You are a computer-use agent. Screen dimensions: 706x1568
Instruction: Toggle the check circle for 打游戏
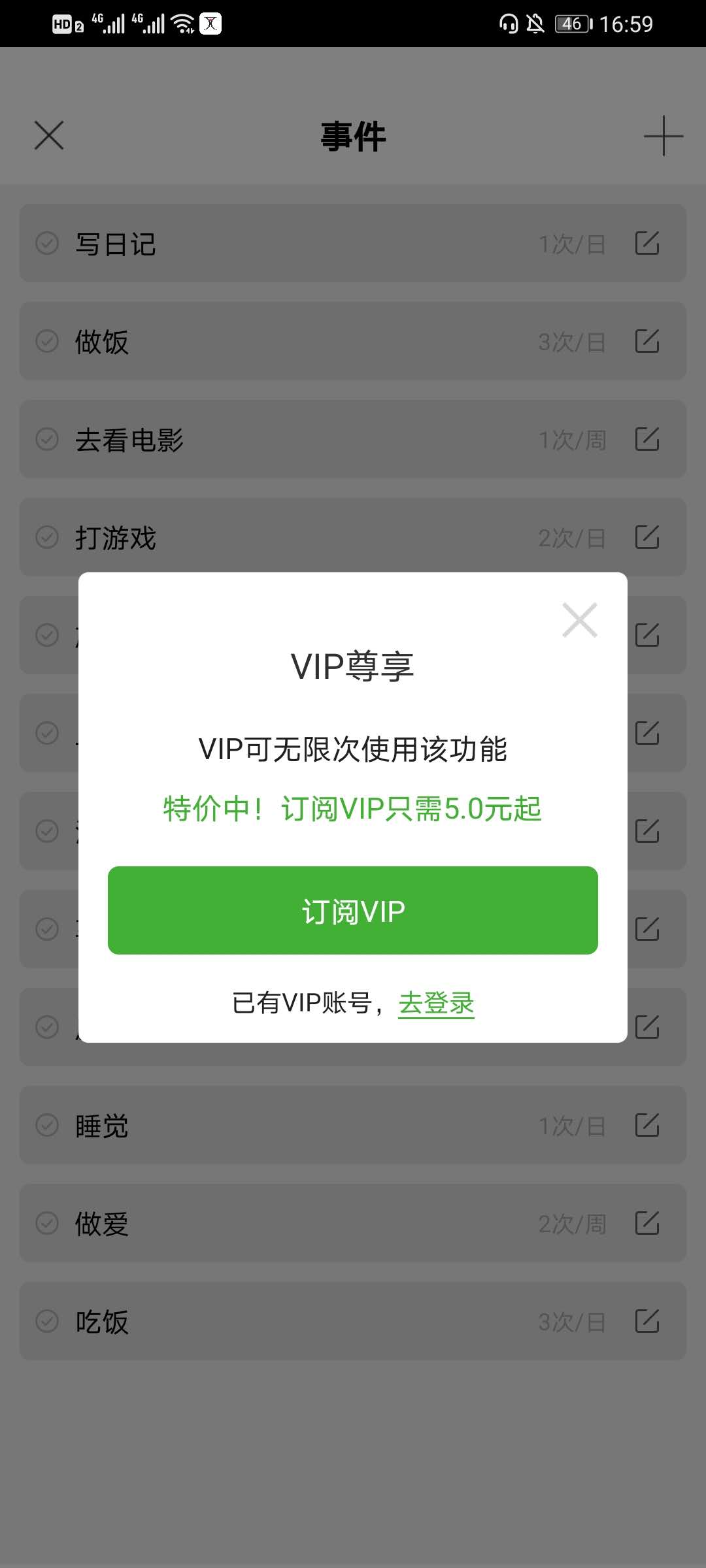(x=47, y=538)
